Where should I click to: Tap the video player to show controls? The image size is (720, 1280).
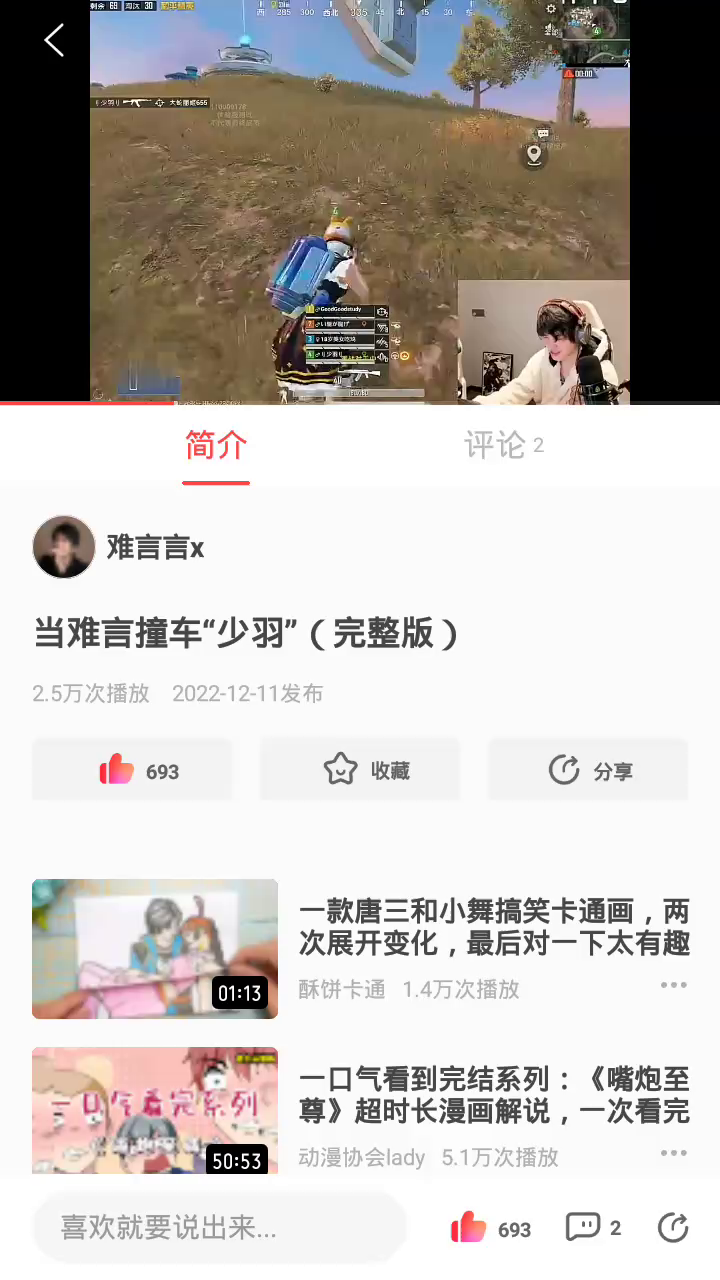(360, 200)
